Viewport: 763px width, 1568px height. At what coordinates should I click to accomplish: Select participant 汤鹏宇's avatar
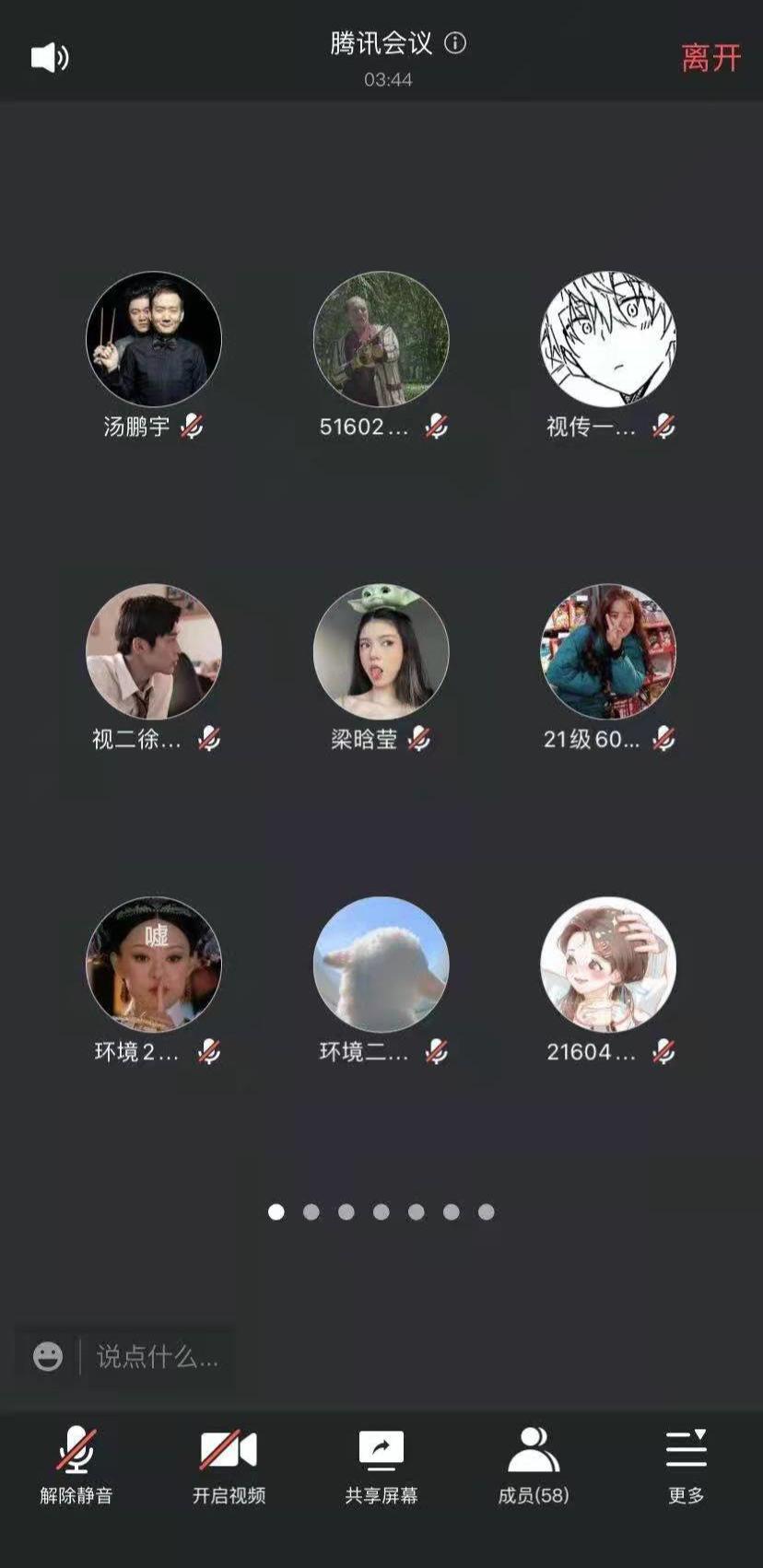pos(154,339)
